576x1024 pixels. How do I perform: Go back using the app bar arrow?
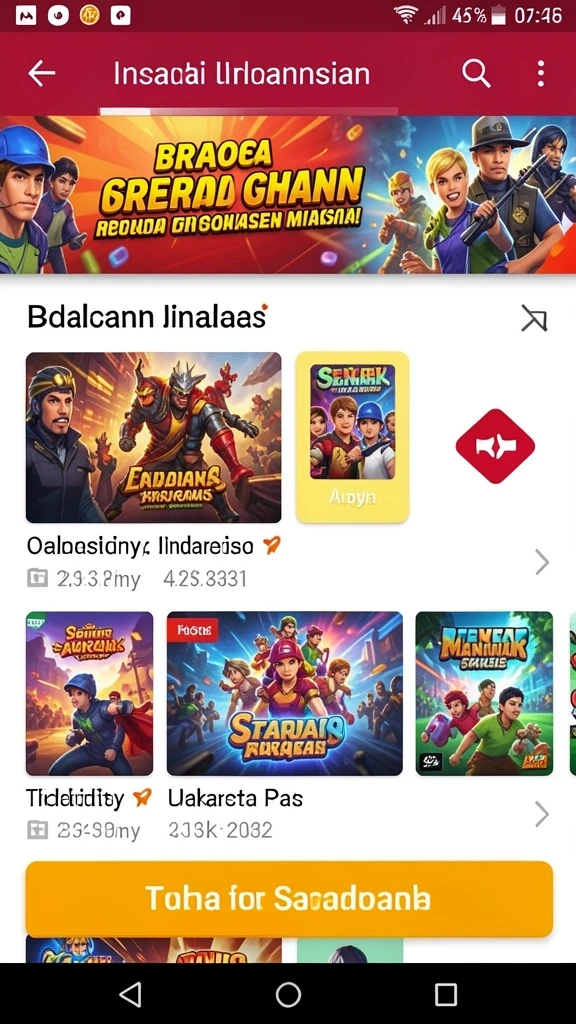(41, 74)
